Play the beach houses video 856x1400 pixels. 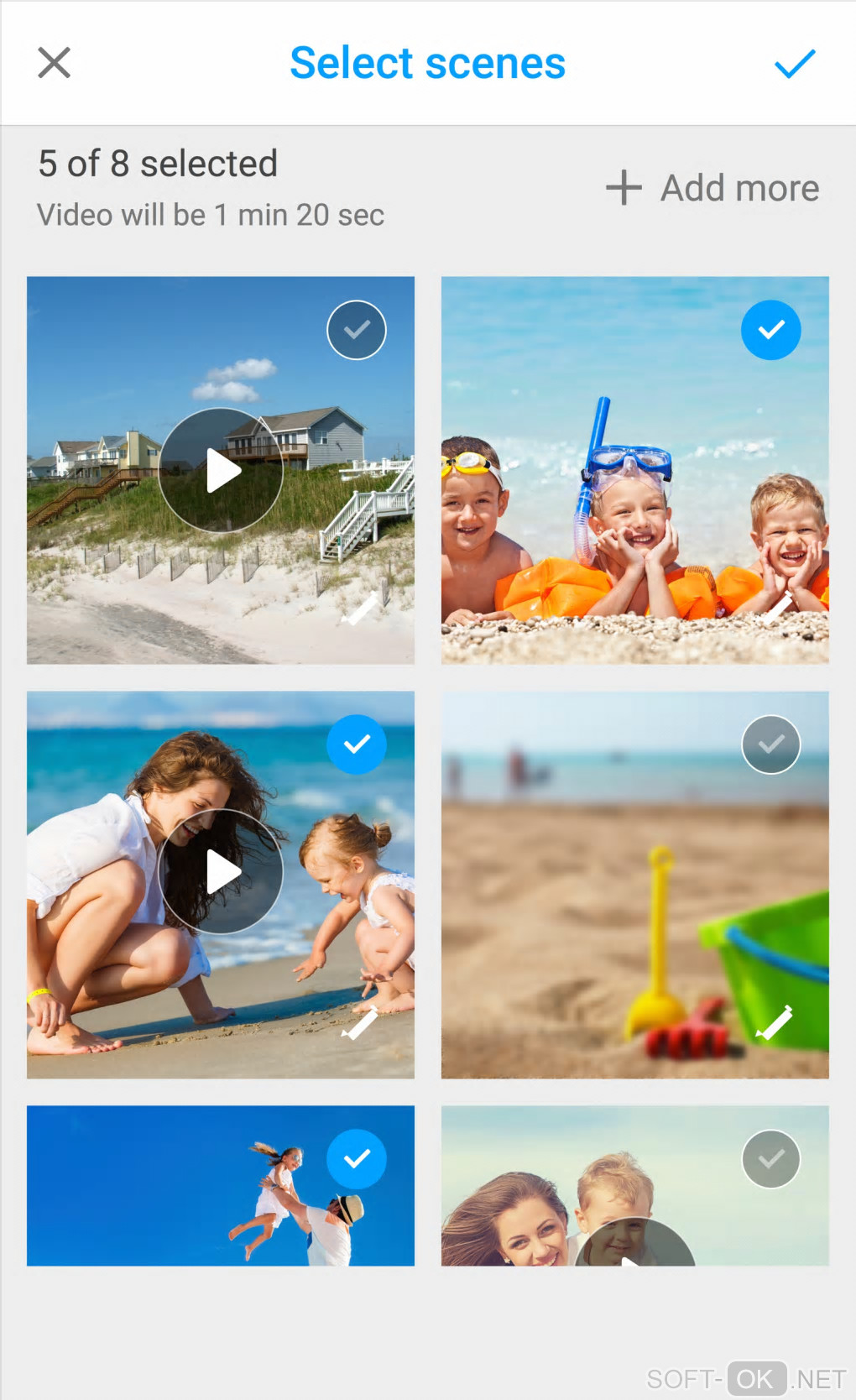[x=221, y=471]
